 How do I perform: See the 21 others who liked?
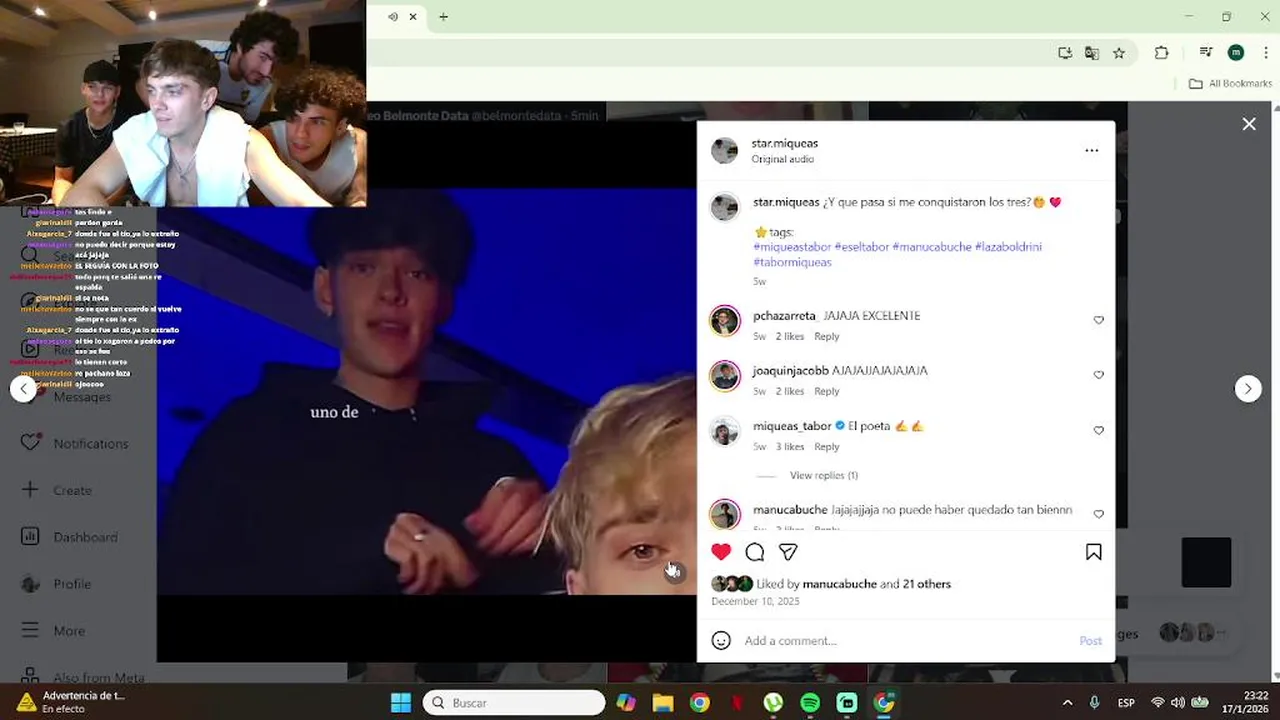[x=927, y=584]
